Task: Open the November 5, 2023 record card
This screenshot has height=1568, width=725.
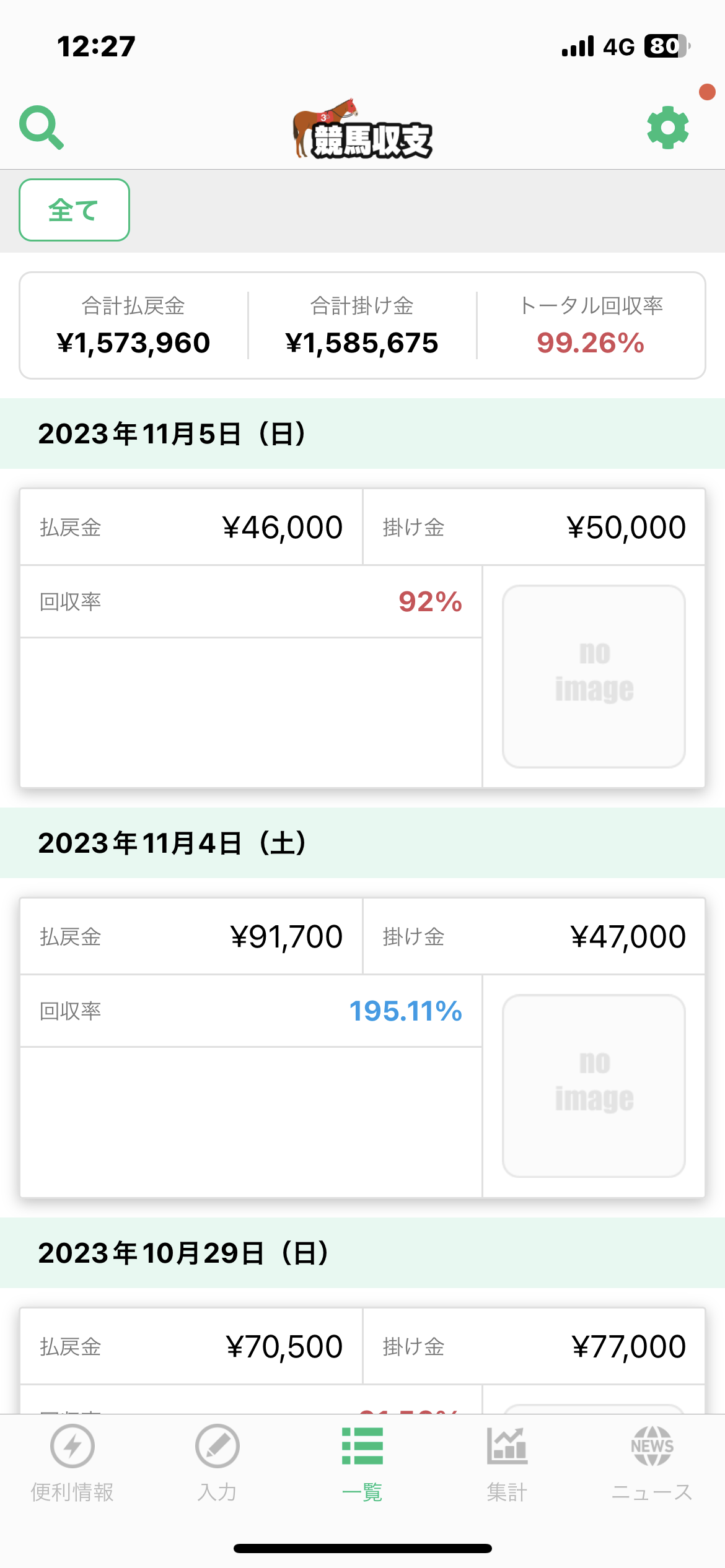Action: [362, 638]
